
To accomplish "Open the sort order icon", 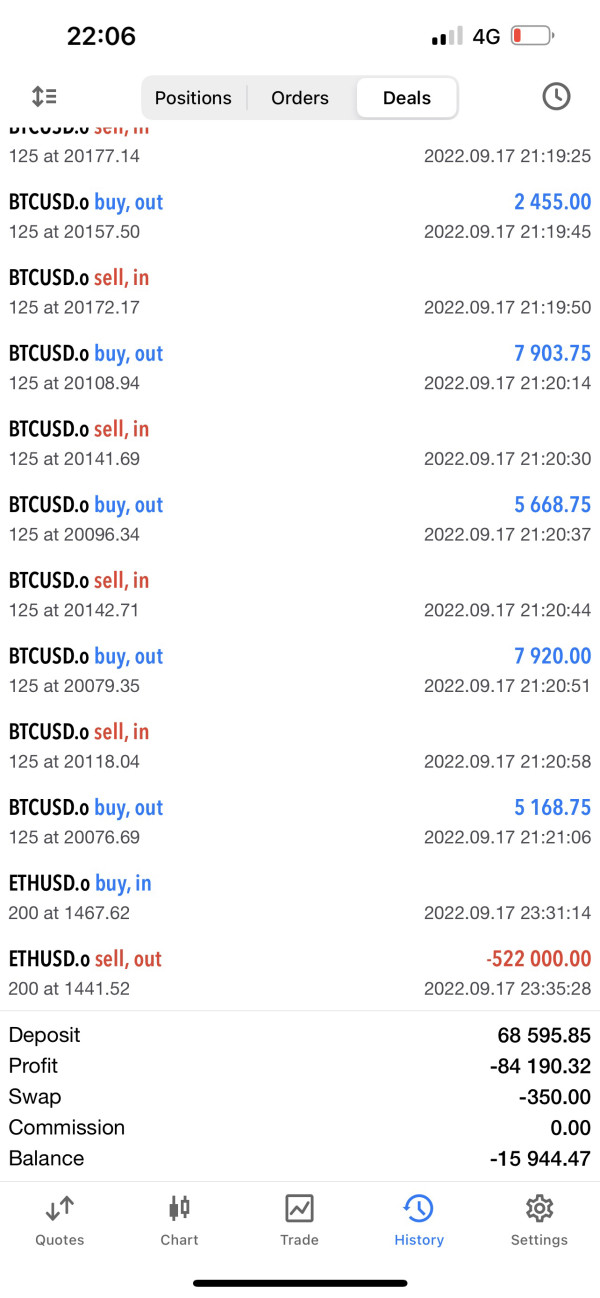I will (x=44, y=97).
